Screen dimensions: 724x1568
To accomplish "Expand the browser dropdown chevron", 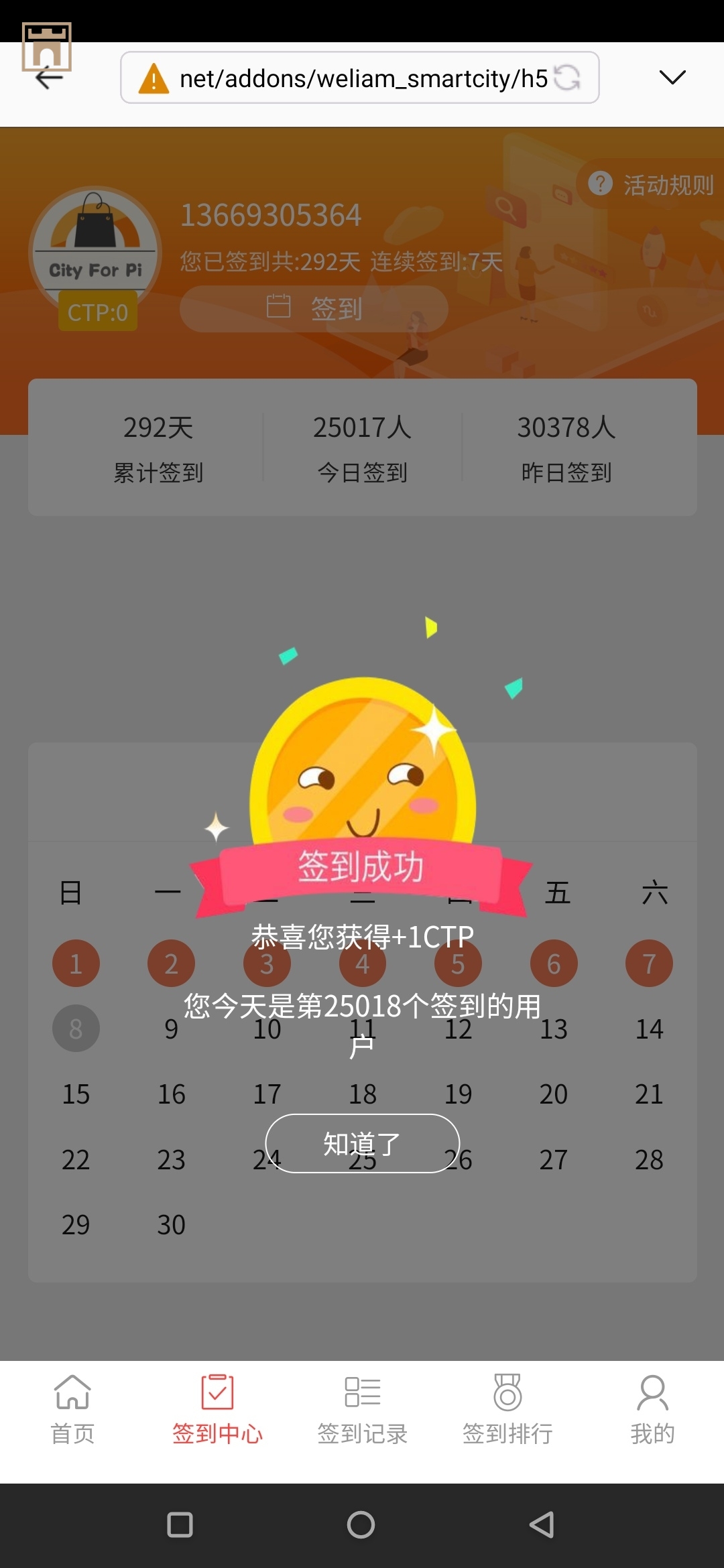I will click(x=672, y=78).
